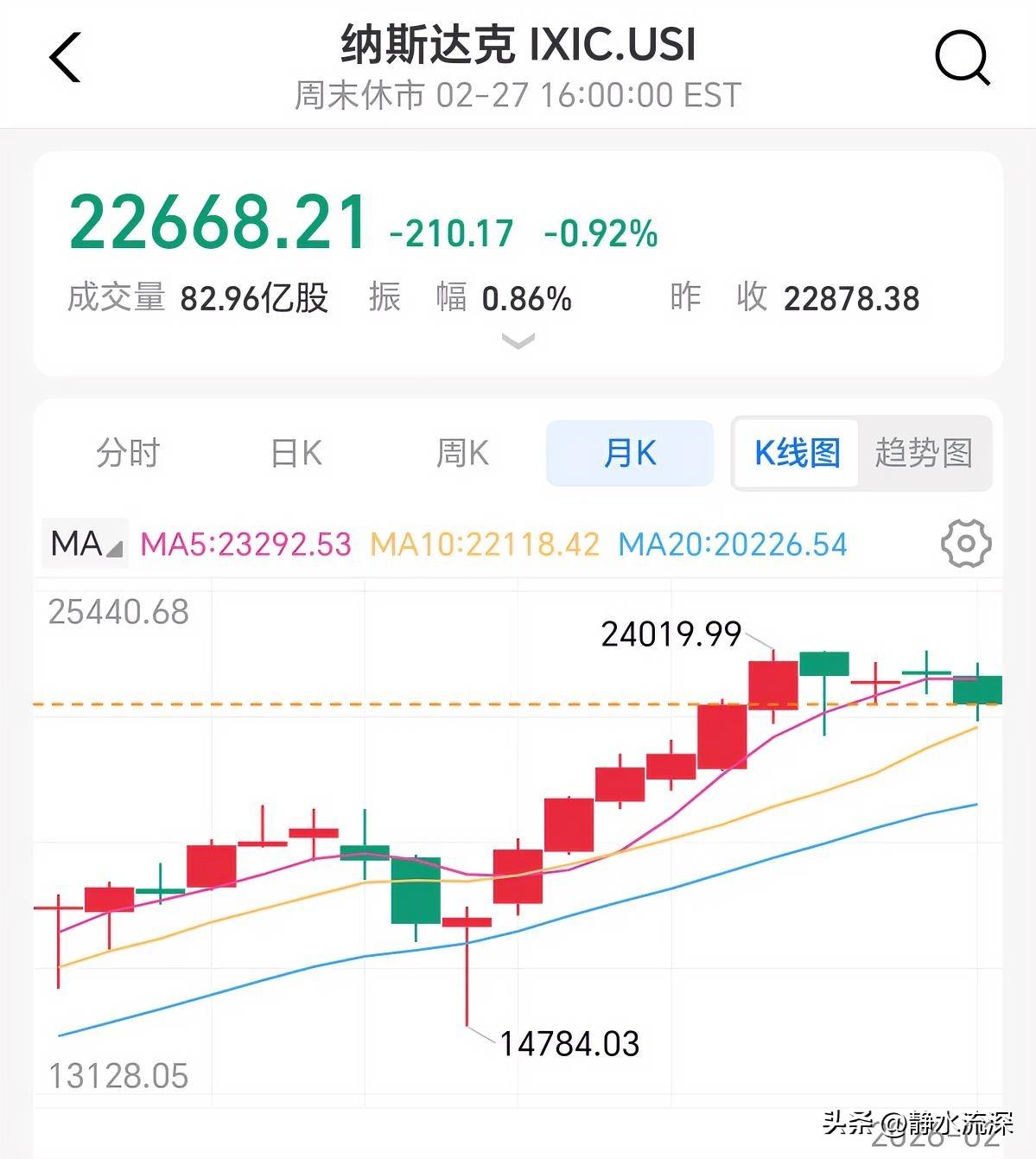Expand the quote details with the down chevron
1036x1159 pixels.
coord(517,340)
